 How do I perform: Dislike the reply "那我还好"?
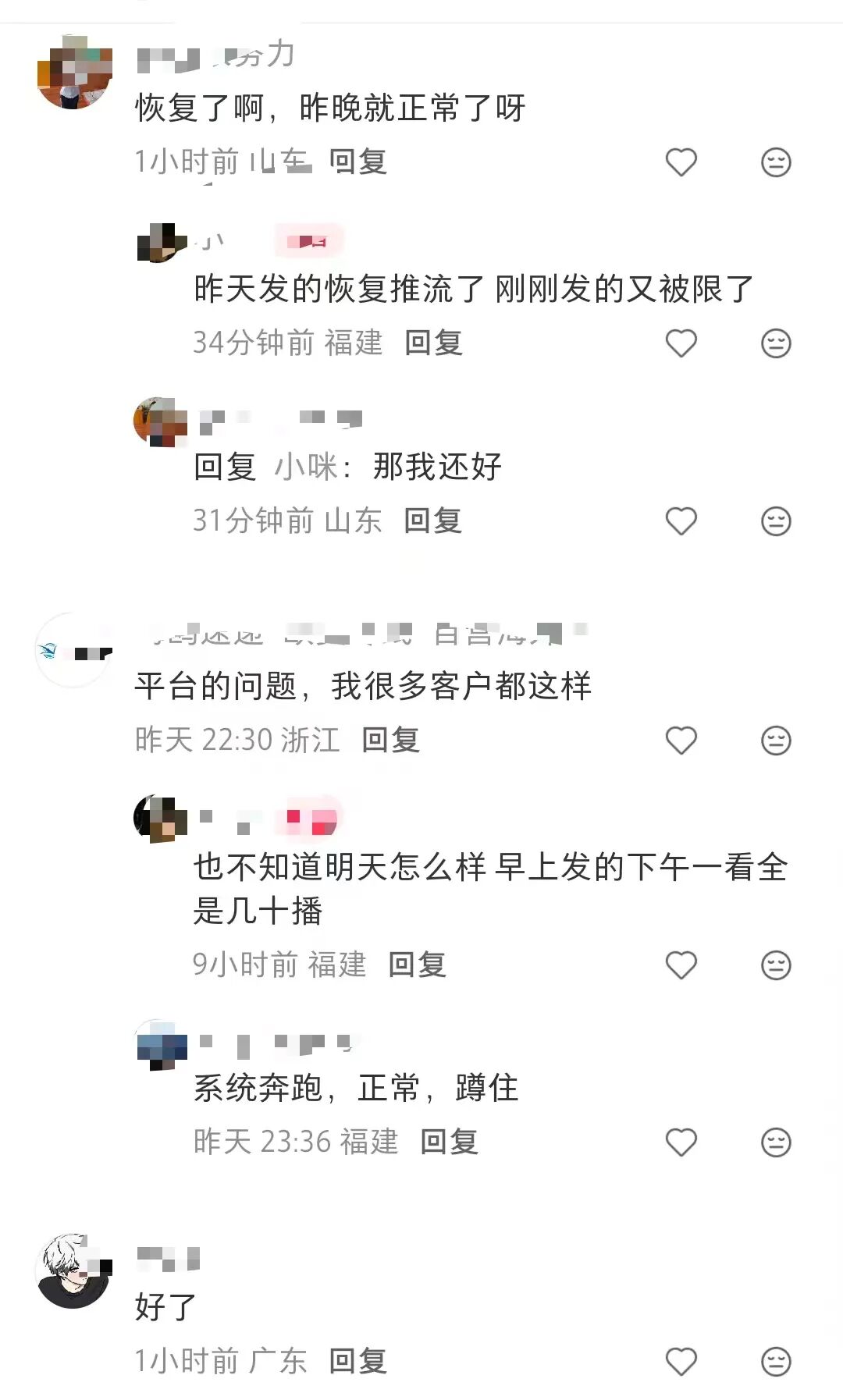[776, 521]
